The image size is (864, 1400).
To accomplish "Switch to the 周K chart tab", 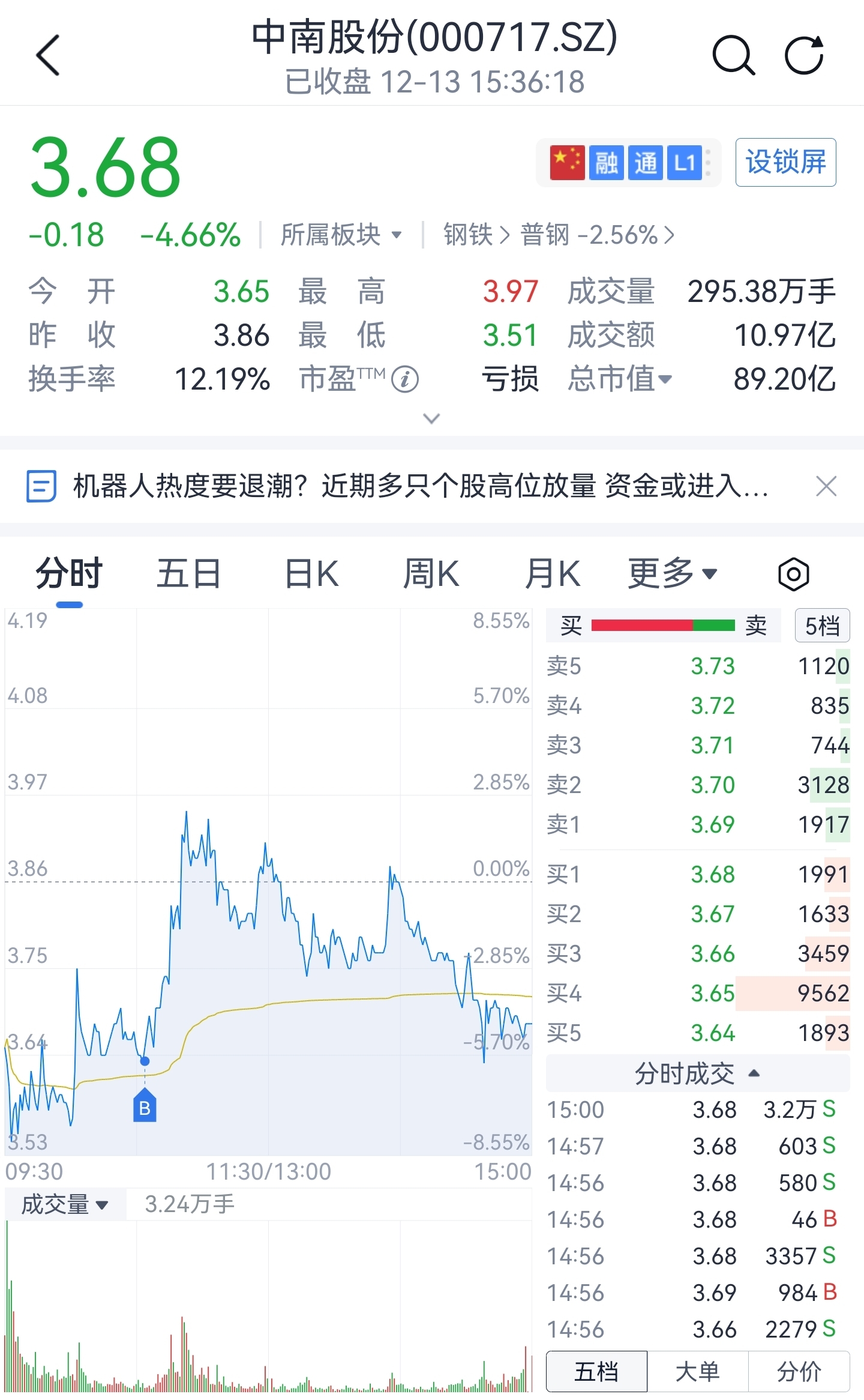I will [x=431, y=573].
